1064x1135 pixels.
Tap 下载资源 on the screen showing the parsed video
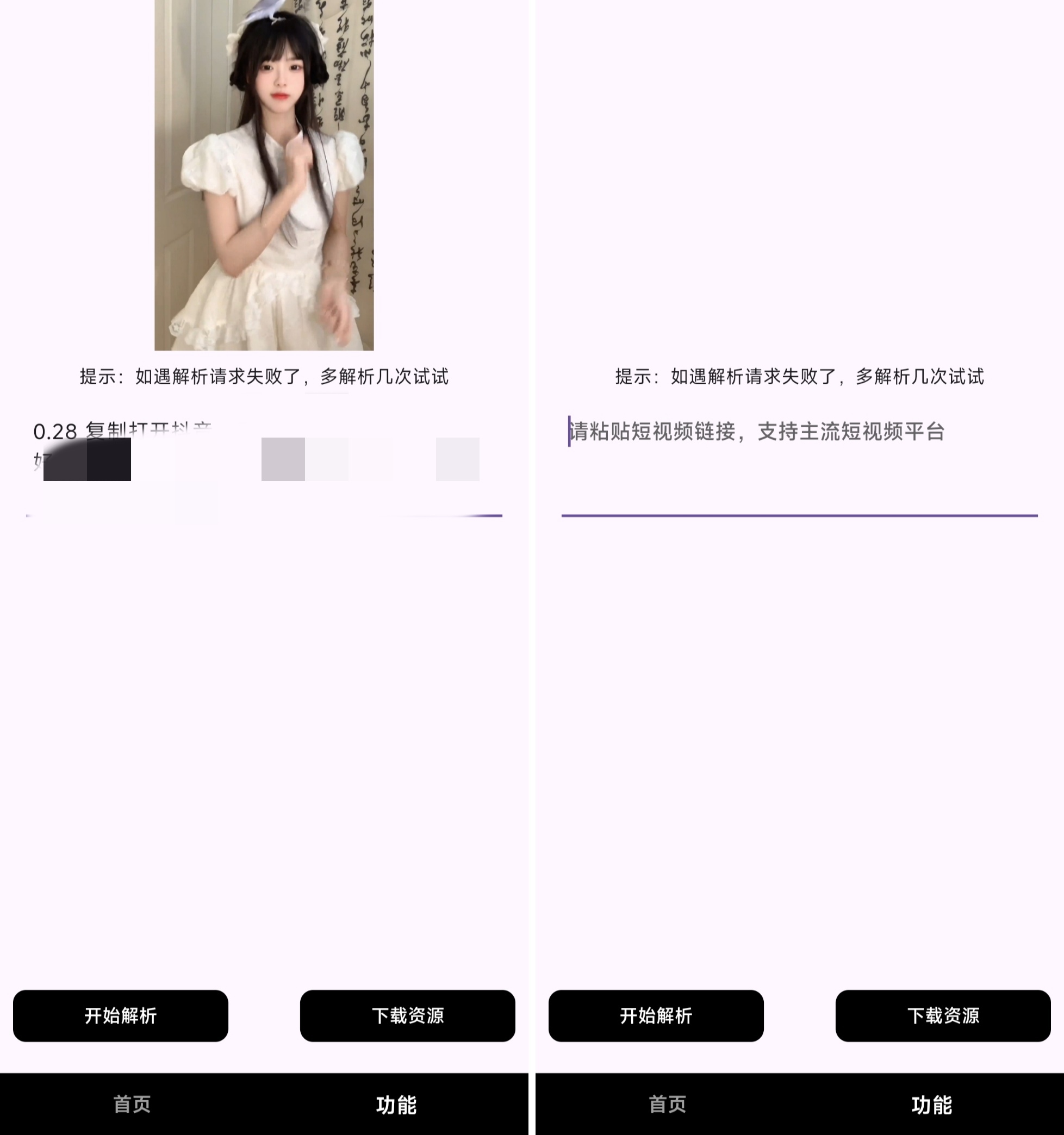point(407,1015)
